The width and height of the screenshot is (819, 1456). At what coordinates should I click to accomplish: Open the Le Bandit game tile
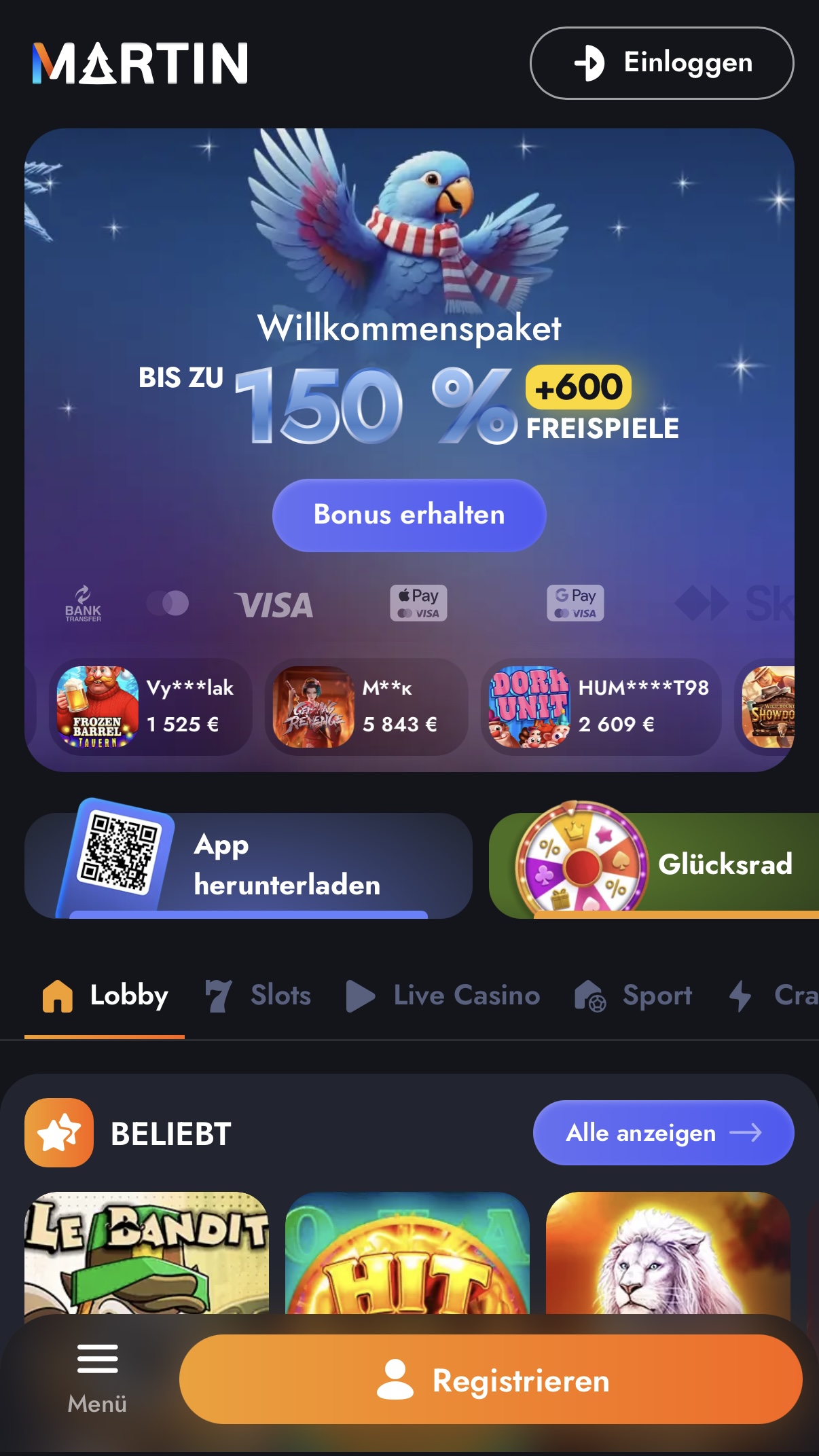[x=147, y=1252]
